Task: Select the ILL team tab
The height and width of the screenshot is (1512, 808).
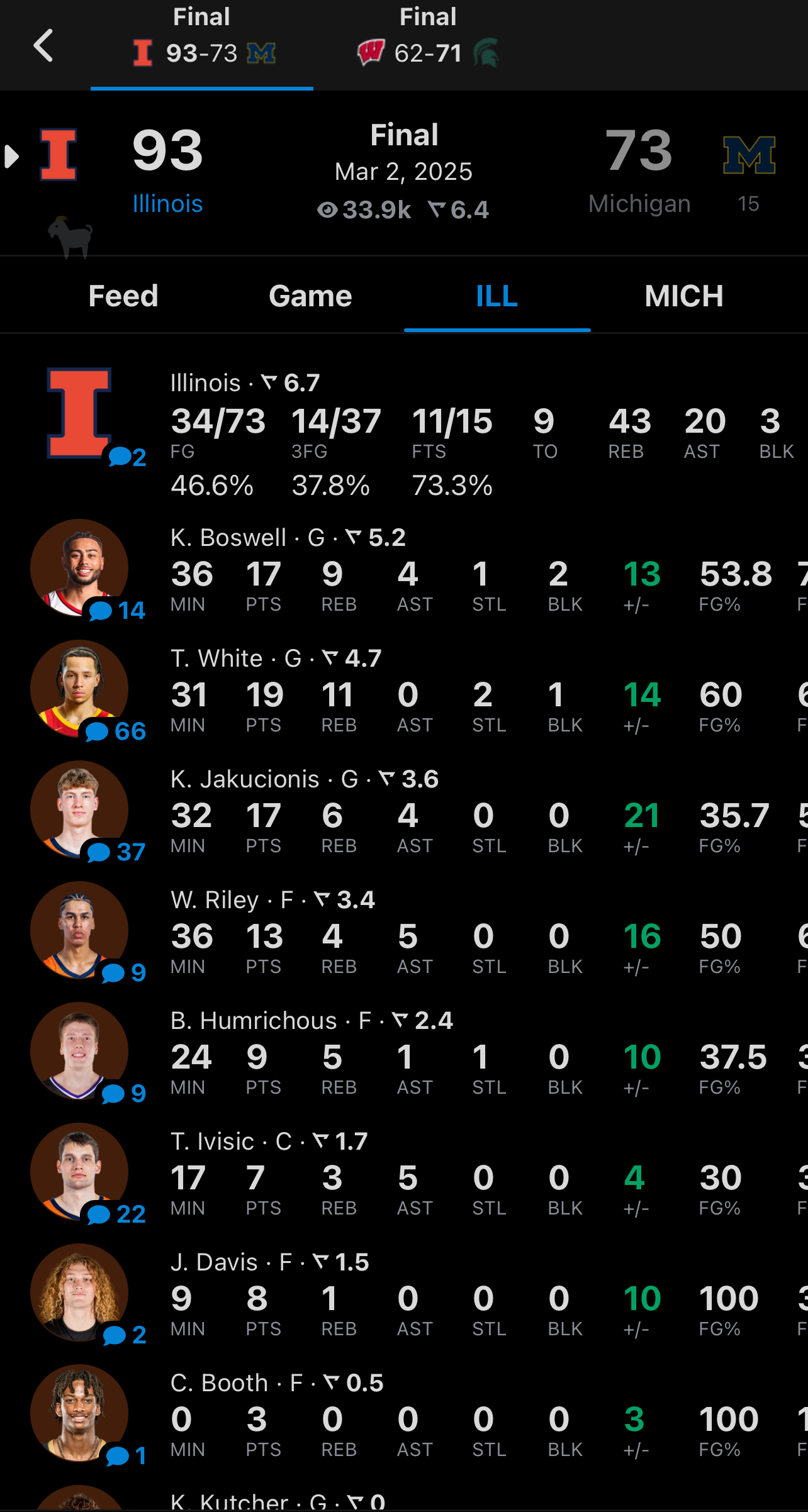Action: coord(497,296)
